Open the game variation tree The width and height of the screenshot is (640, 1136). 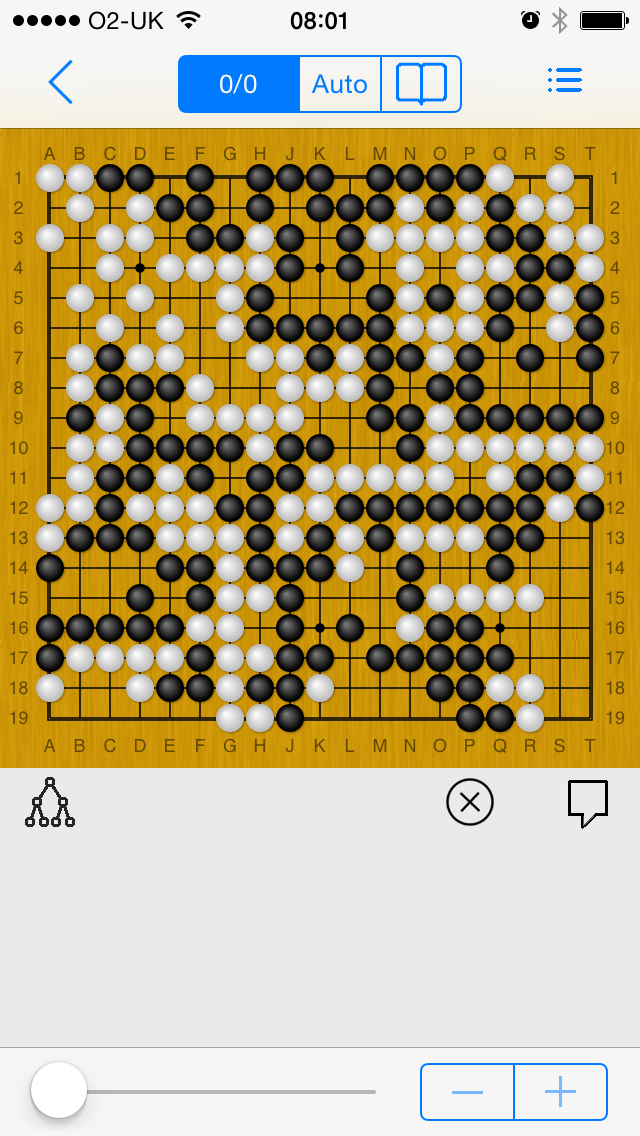(x=50, y=802)
